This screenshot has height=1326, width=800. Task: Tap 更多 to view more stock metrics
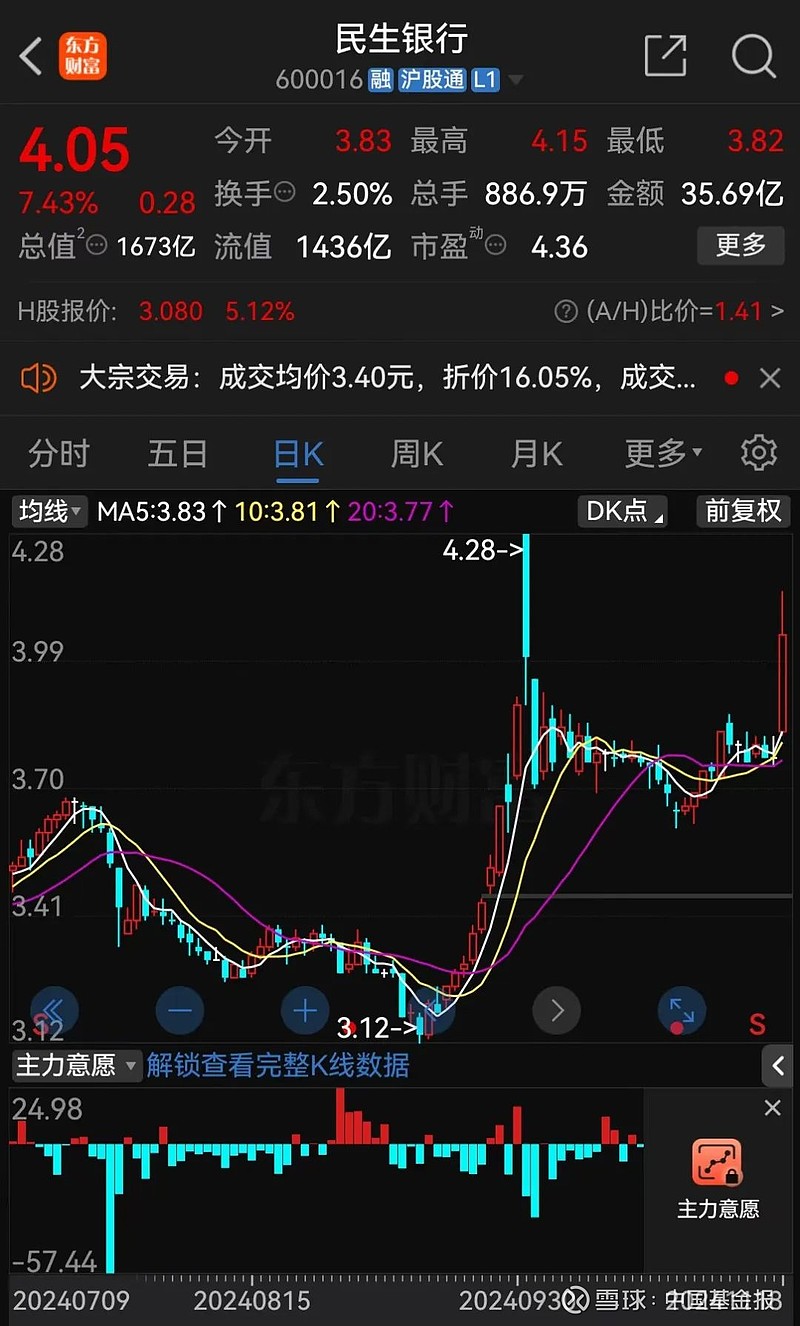tap(740, 246)
